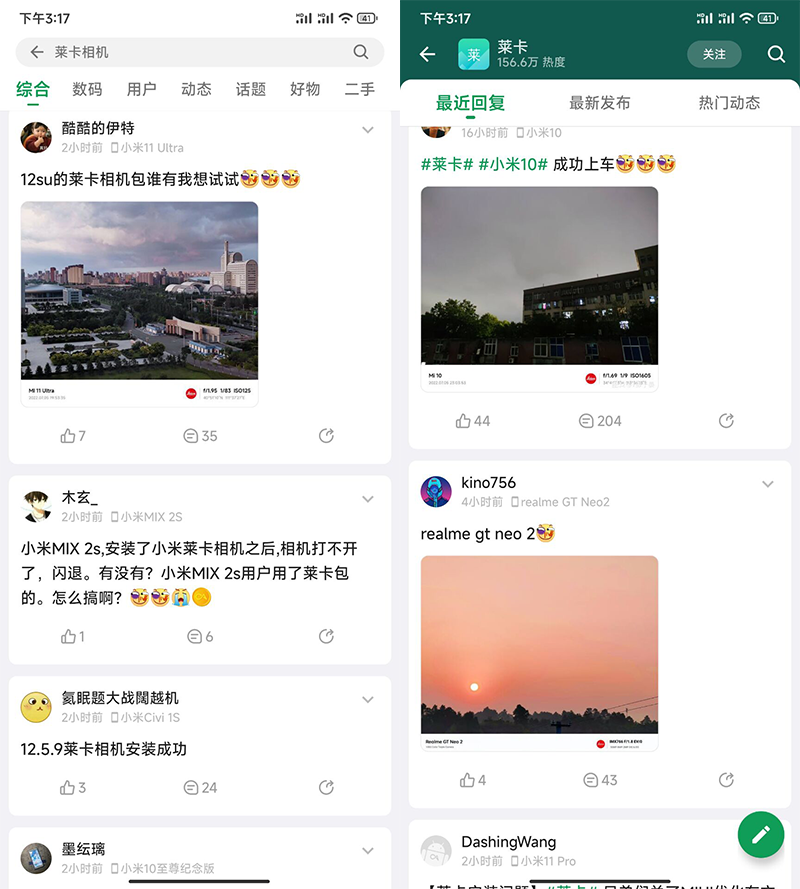Screen dimensions: 800x889
Task: Switch to the 用户 tab
Action: point(142,89)
